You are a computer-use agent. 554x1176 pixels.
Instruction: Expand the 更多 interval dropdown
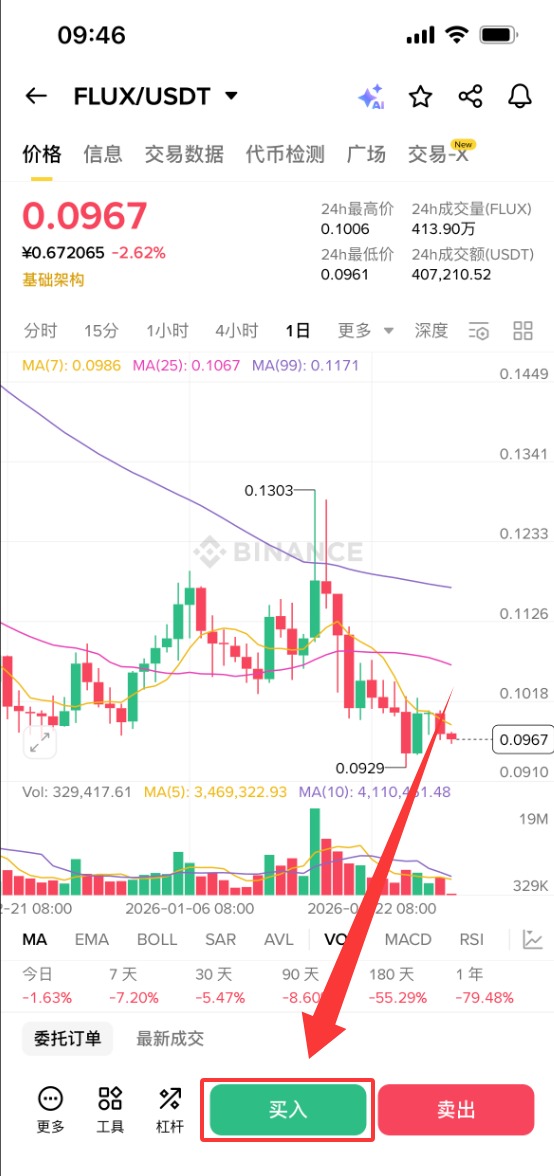[x=366, y=330]
